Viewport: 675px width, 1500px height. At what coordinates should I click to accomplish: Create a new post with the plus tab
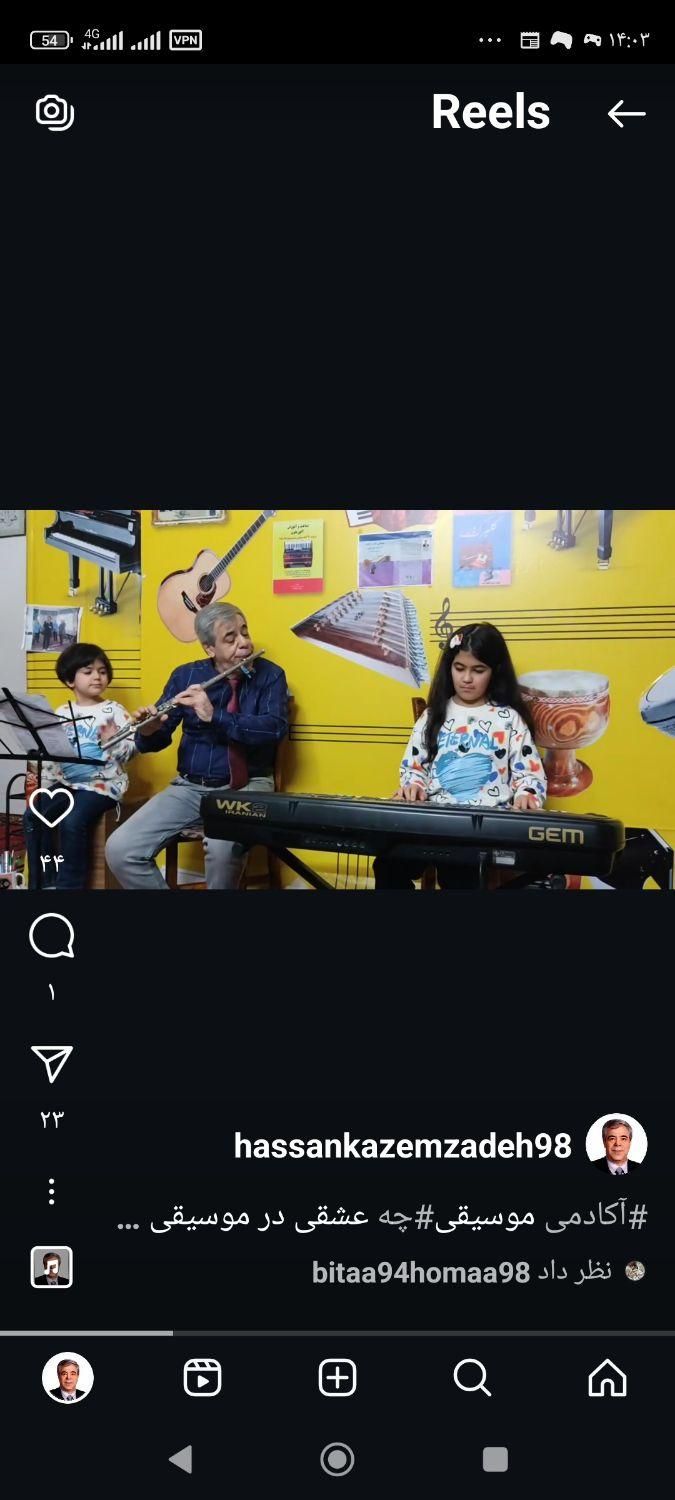(337, 1378)
